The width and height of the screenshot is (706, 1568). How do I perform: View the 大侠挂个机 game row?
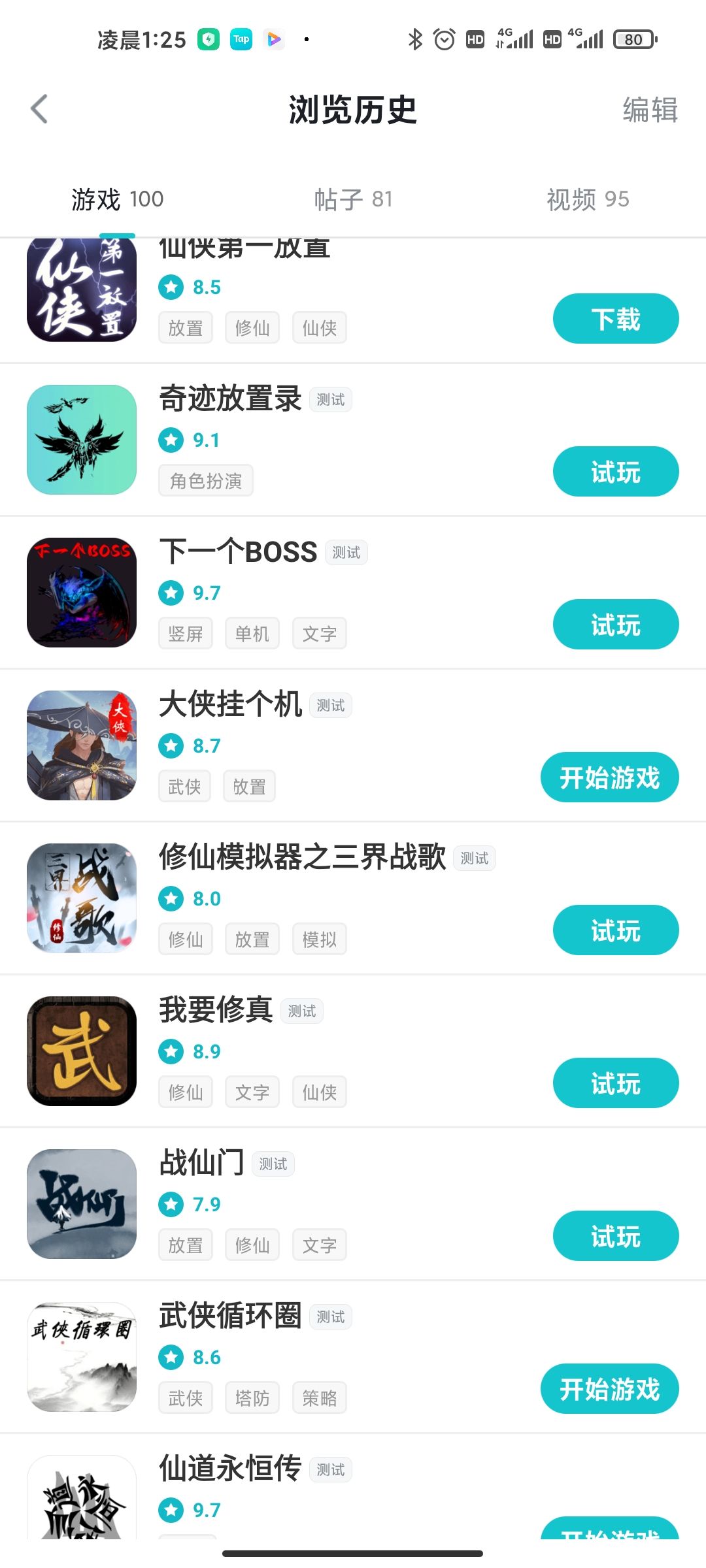[230, 705]
